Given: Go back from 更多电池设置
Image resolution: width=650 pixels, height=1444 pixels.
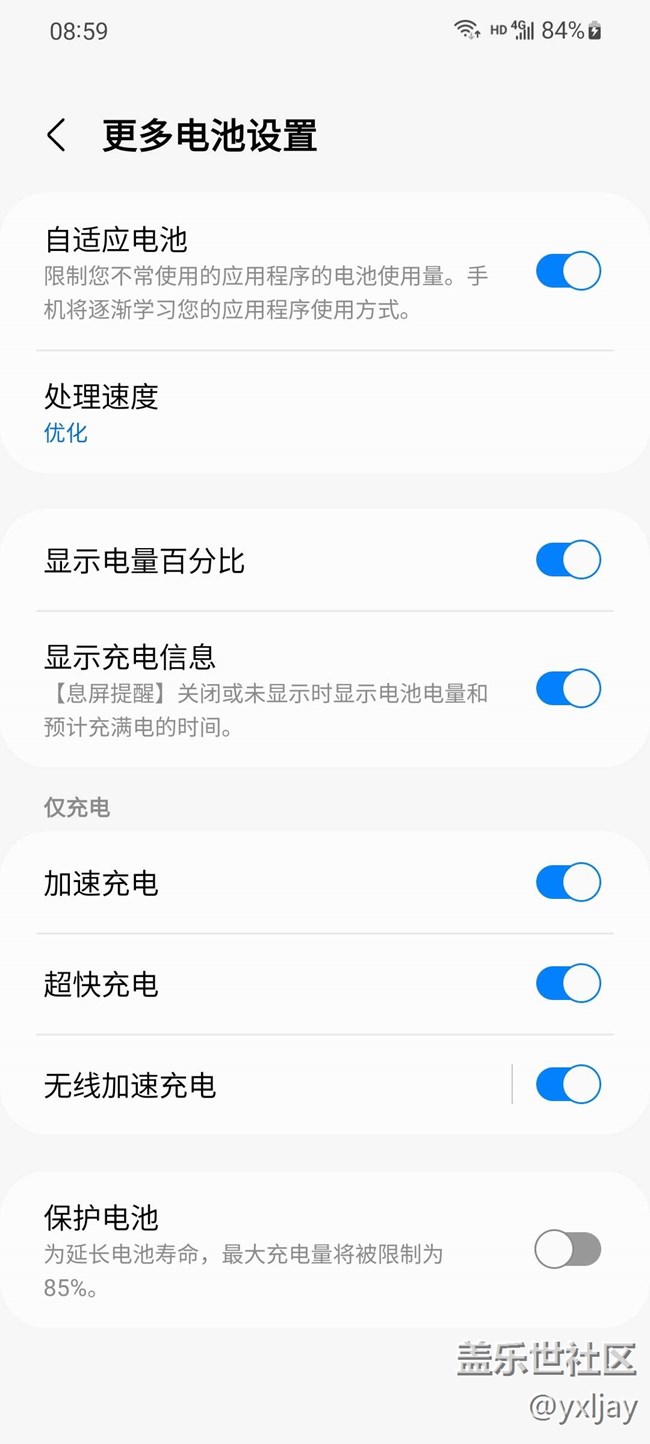Looking at the screenshot, I should 57,135.
